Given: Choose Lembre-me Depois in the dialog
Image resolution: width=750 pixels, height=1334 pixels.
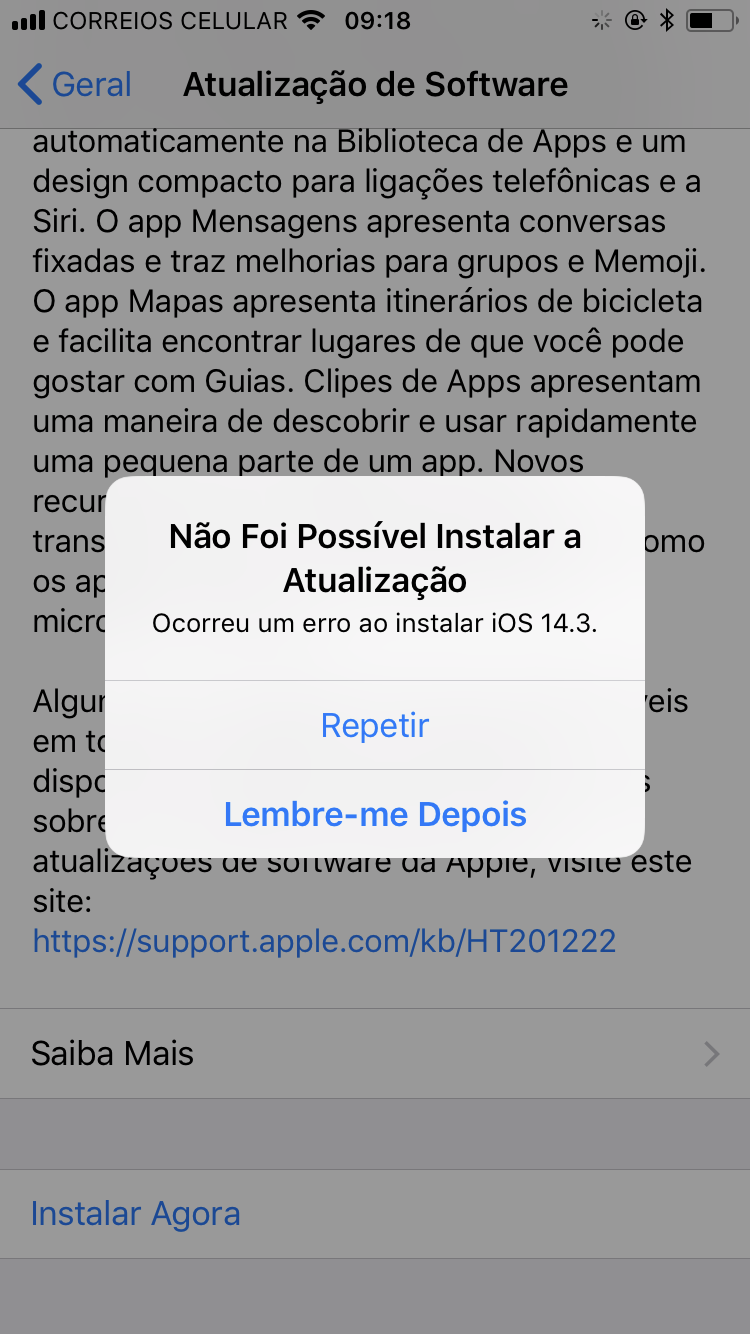Looking at the screenshot, I should (x=375, y=814).
